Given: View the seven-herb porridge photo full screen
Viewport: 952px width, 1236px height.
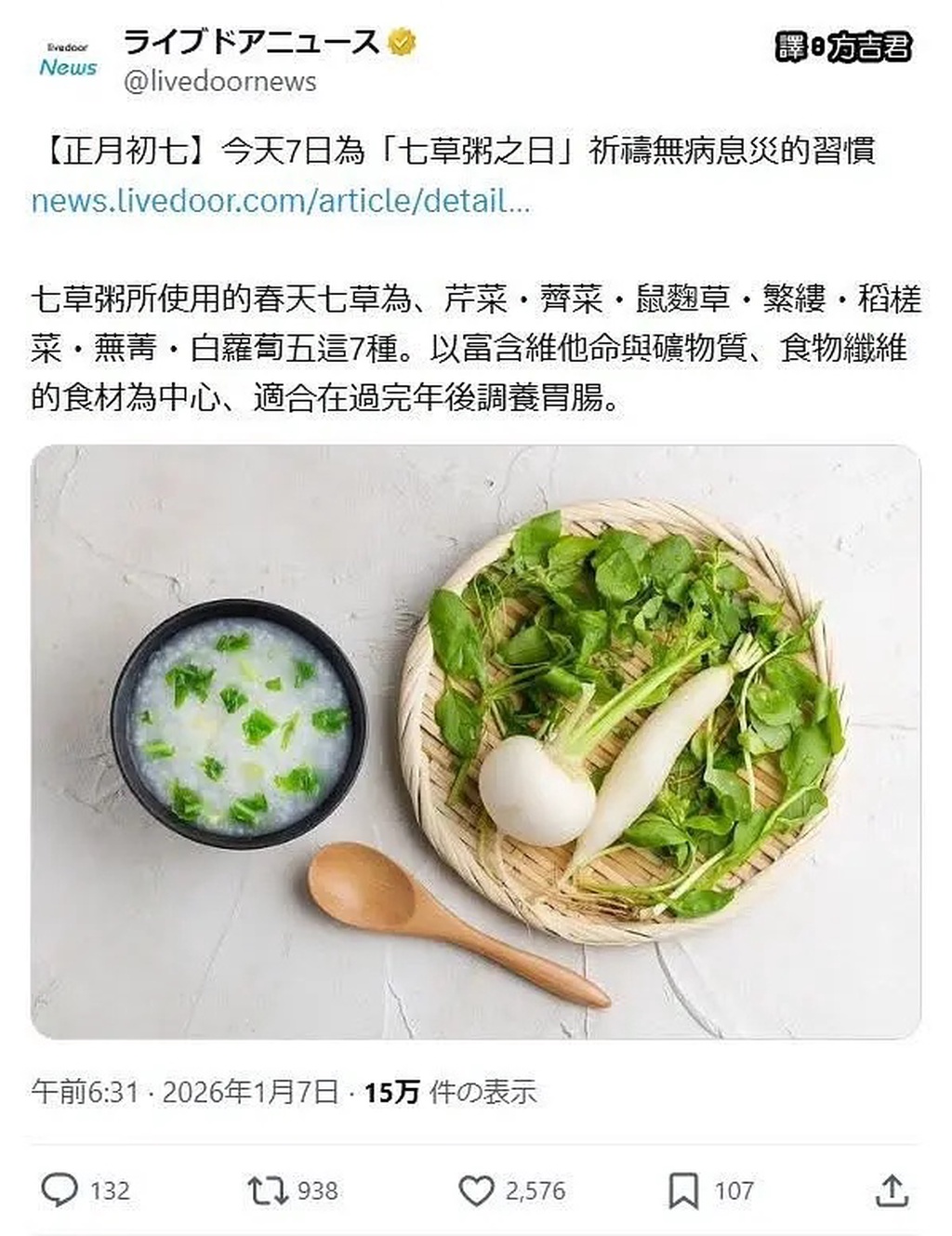Looking at the screenshot, I should coord(475,741).
